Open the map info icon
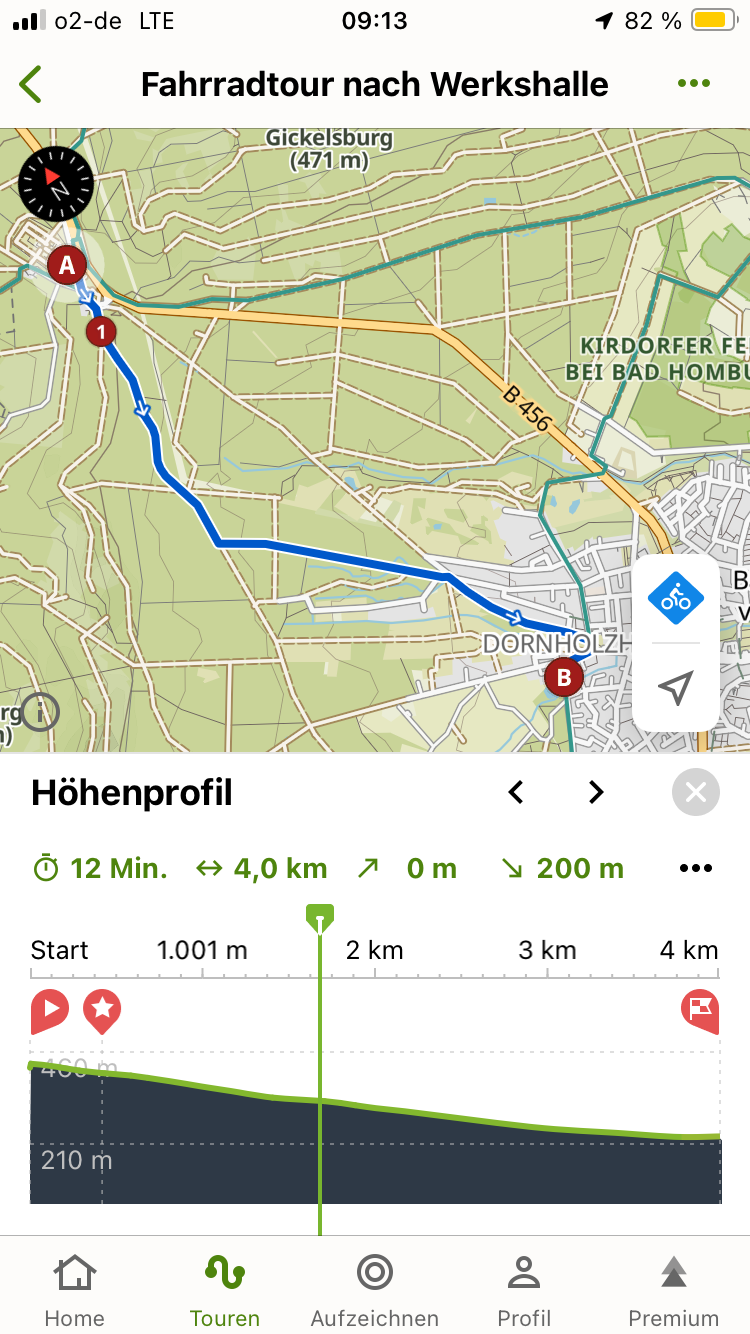Viewport: 750px width, 1334px height. [41, 712]
